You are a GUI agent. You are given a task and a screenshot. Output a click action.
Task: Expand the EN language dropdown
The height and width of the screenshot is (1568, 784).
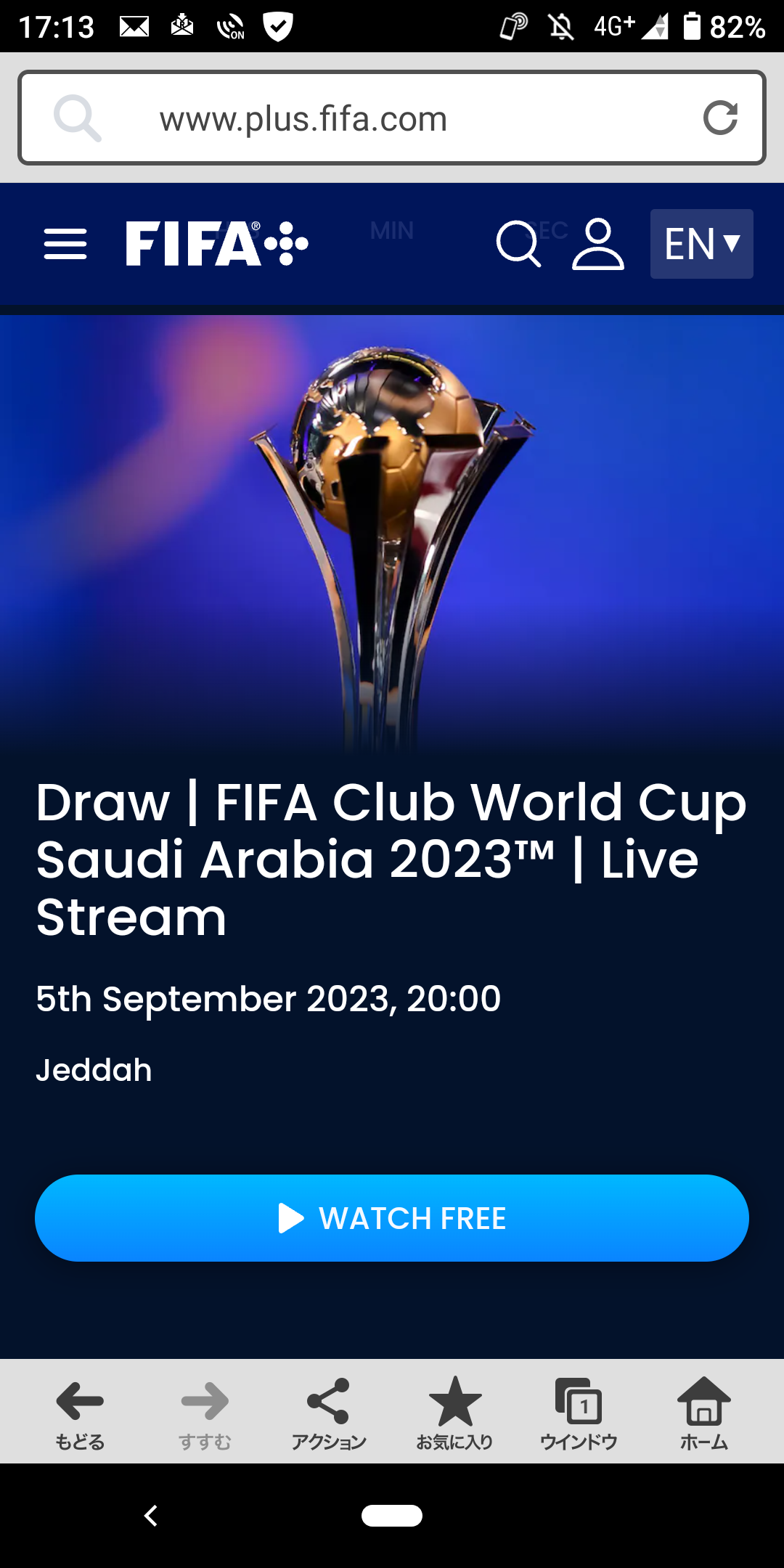point(701,244)
